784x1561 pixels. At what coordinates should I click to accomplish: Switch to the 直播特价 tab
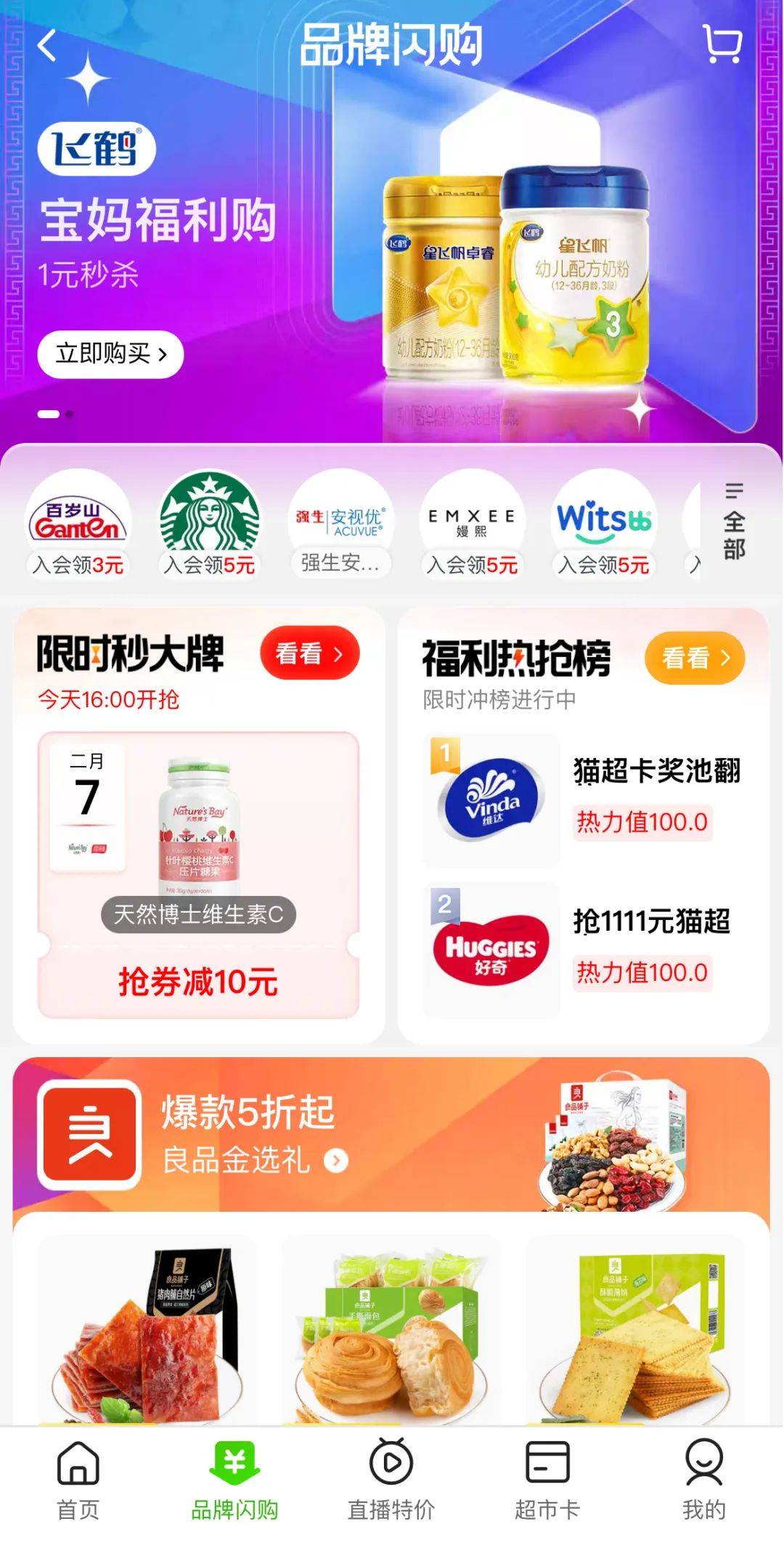(x=391, y=1481)
